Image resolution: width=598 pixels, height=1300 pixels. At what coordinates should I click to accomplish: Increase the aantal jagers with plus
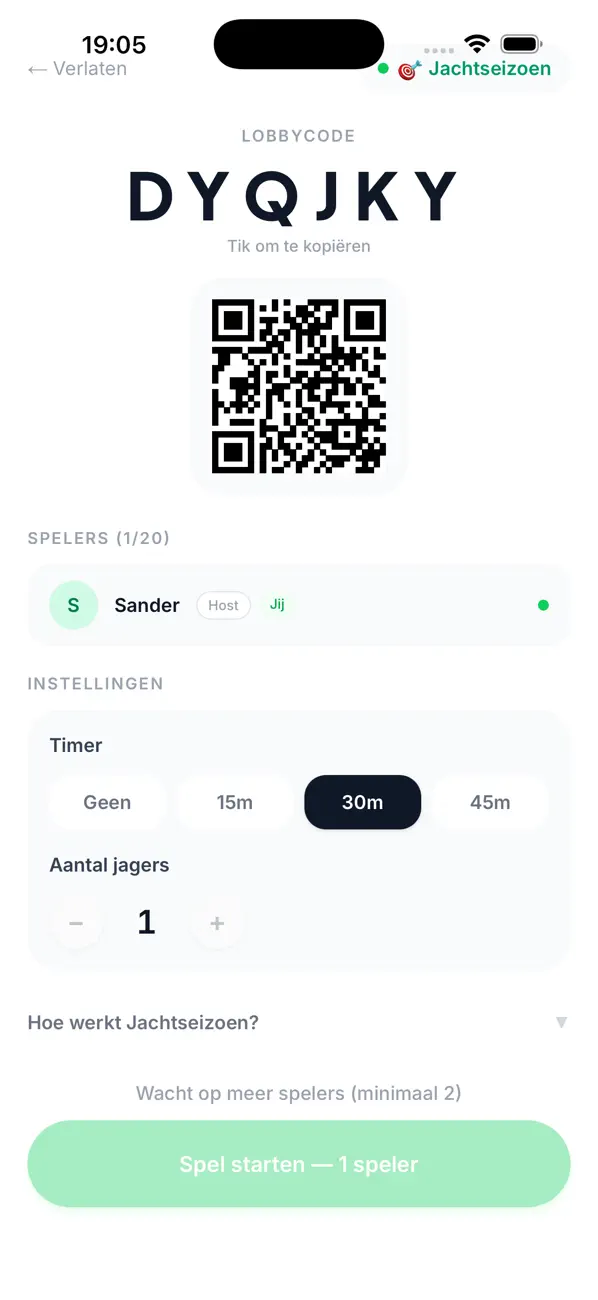(x=217, y=923)
